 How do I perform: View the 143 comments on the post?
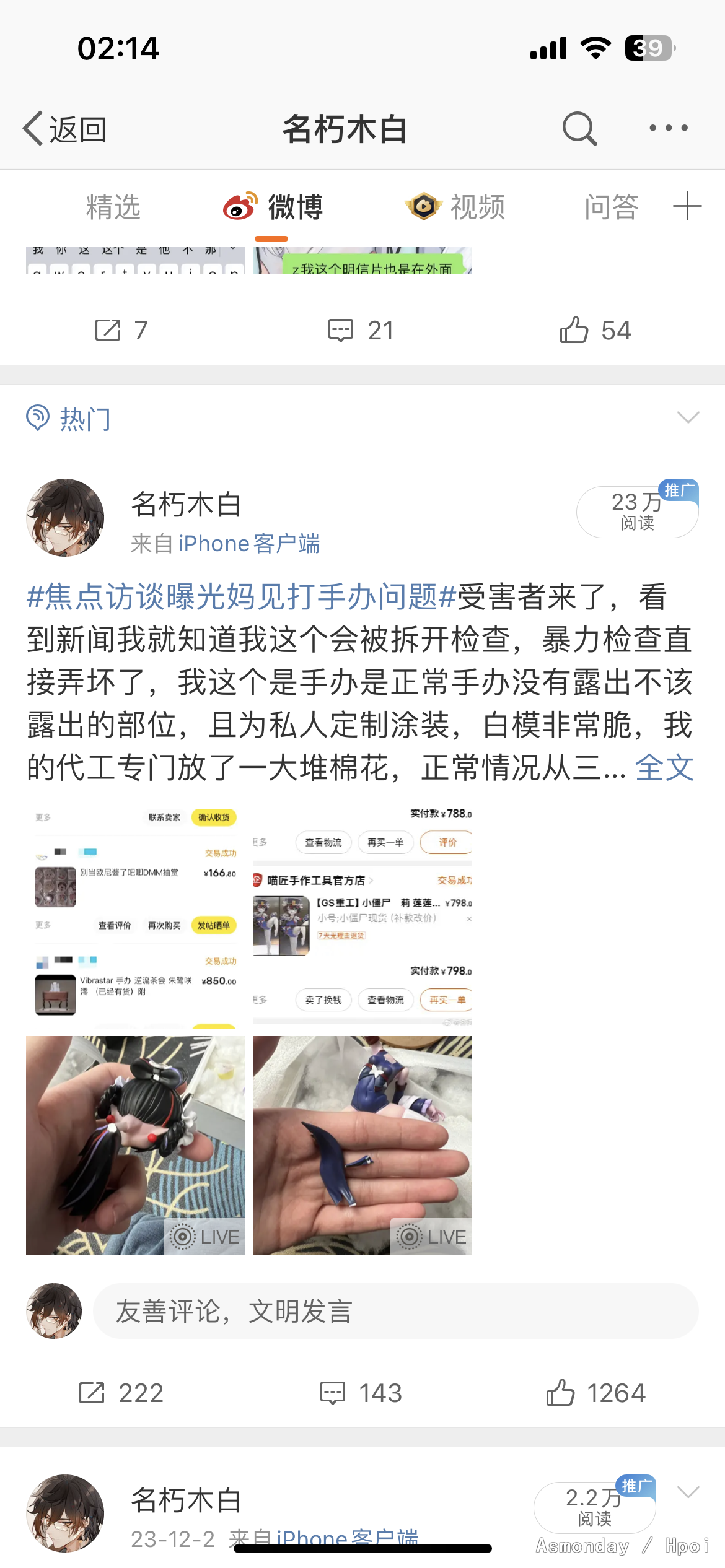361,1393
